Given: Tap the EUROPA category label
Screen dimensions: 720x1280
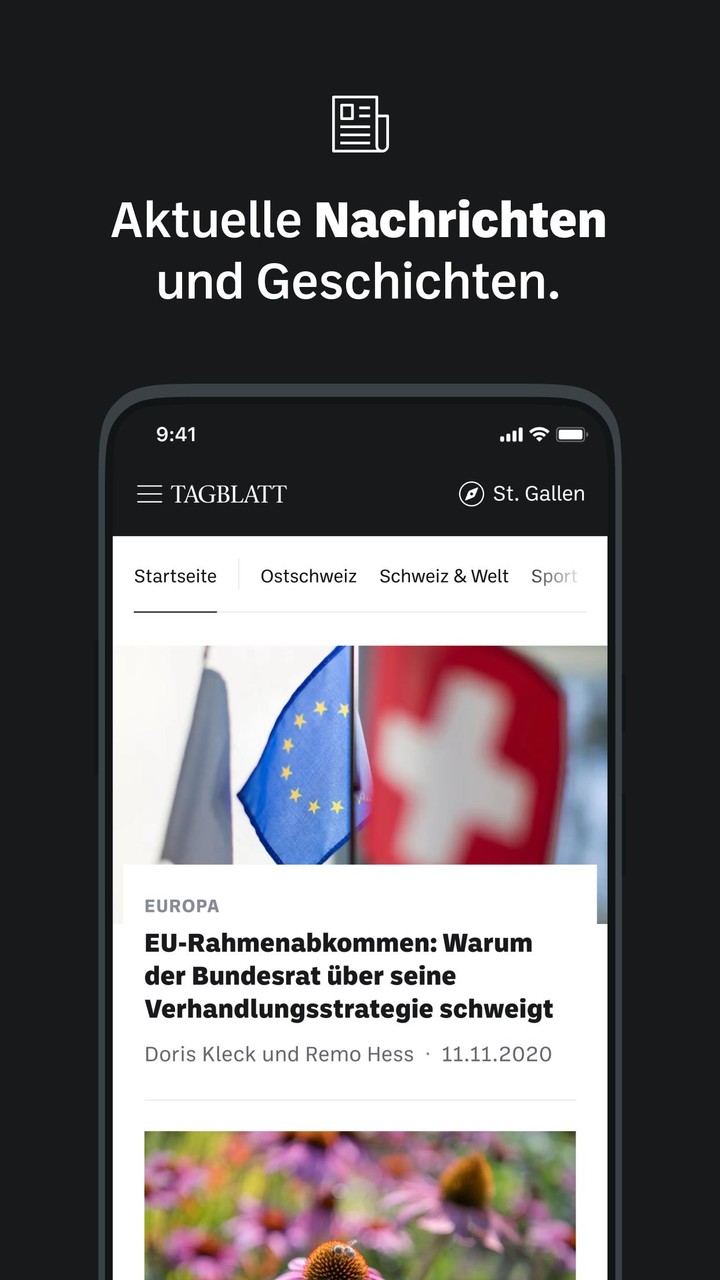Looking at the screenshot, I should coord(182,906).
